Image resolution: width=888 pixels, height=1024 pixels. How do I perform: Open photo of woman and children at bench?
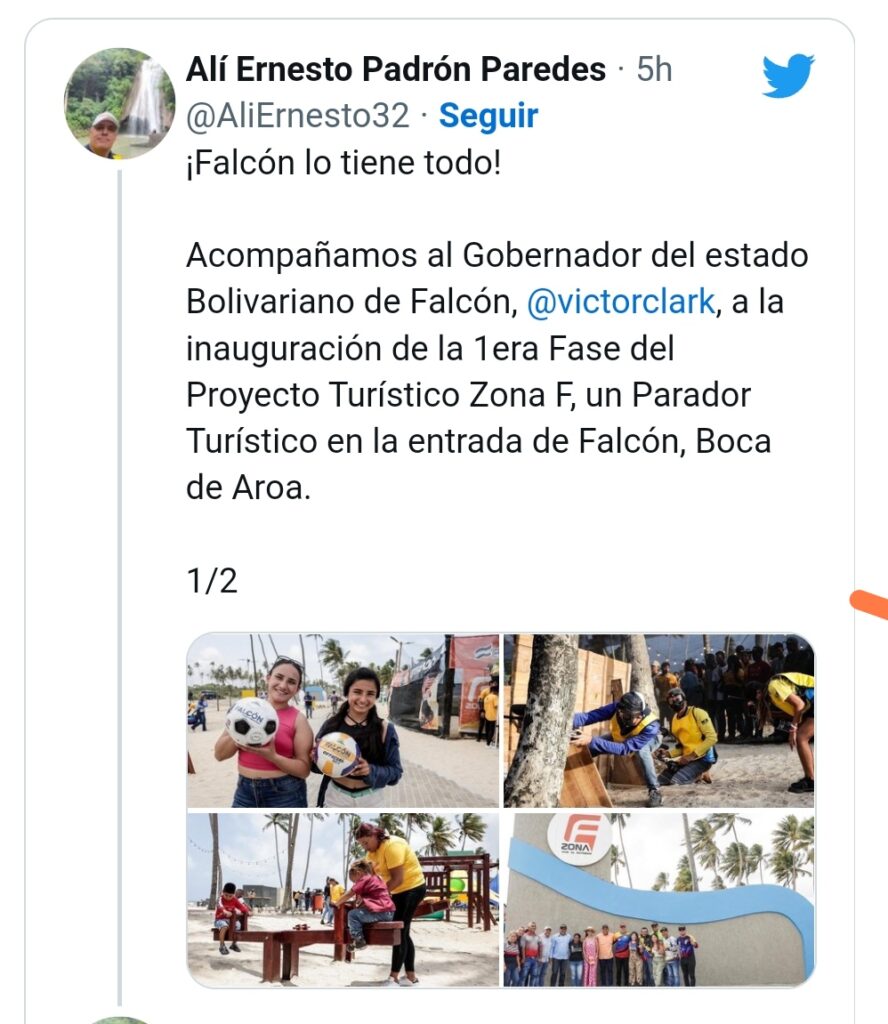coord(342,899)
